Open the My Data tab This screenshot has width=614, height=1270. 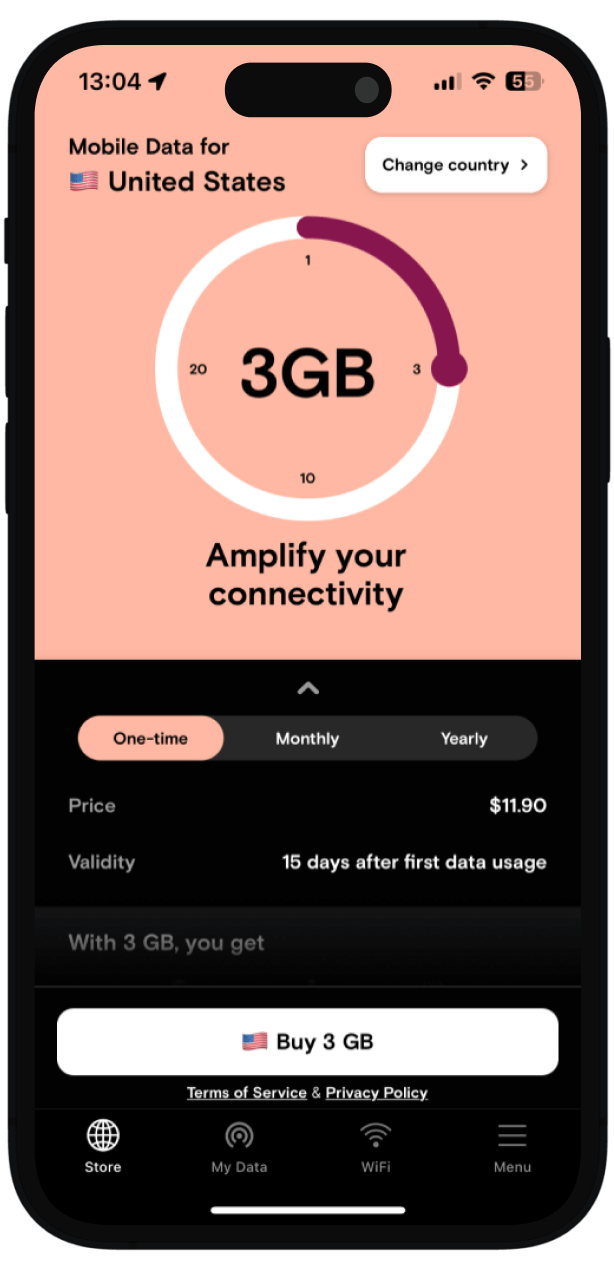[239, 1146]
